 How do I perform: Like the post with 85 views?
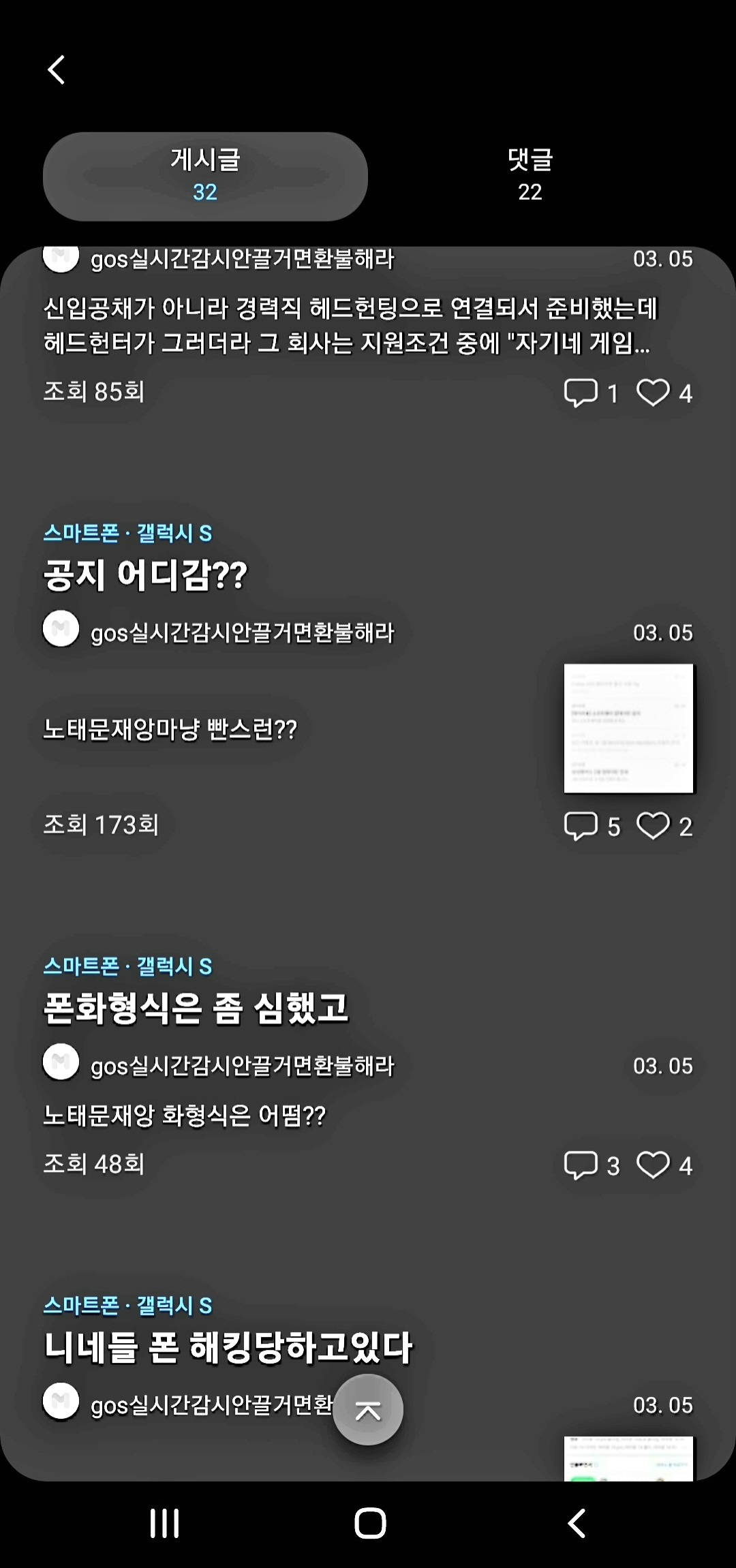point(664,393)
